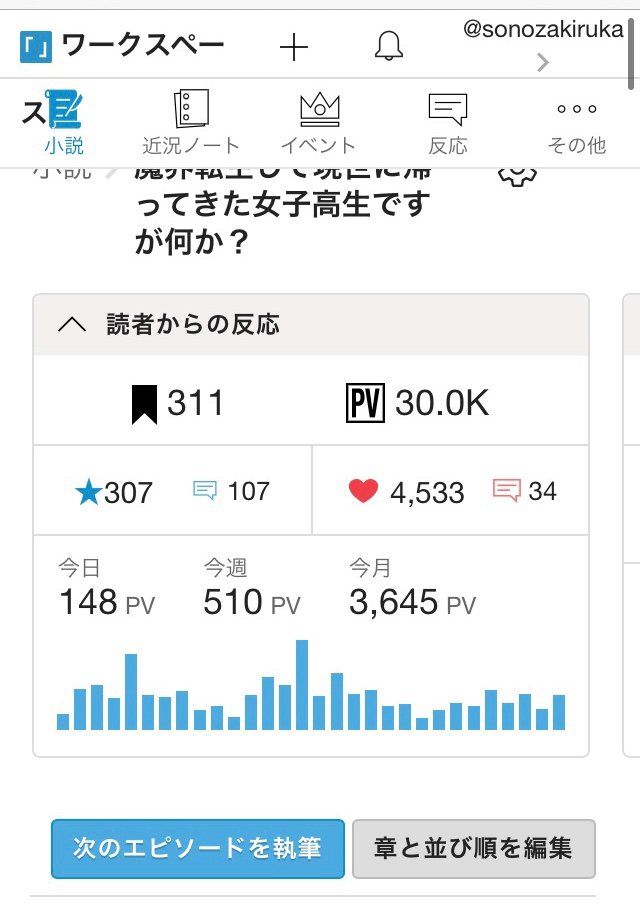The width and height of the screenshot is (640, 906).
Task: Open the notifications bell
Action: coord(388,47)
